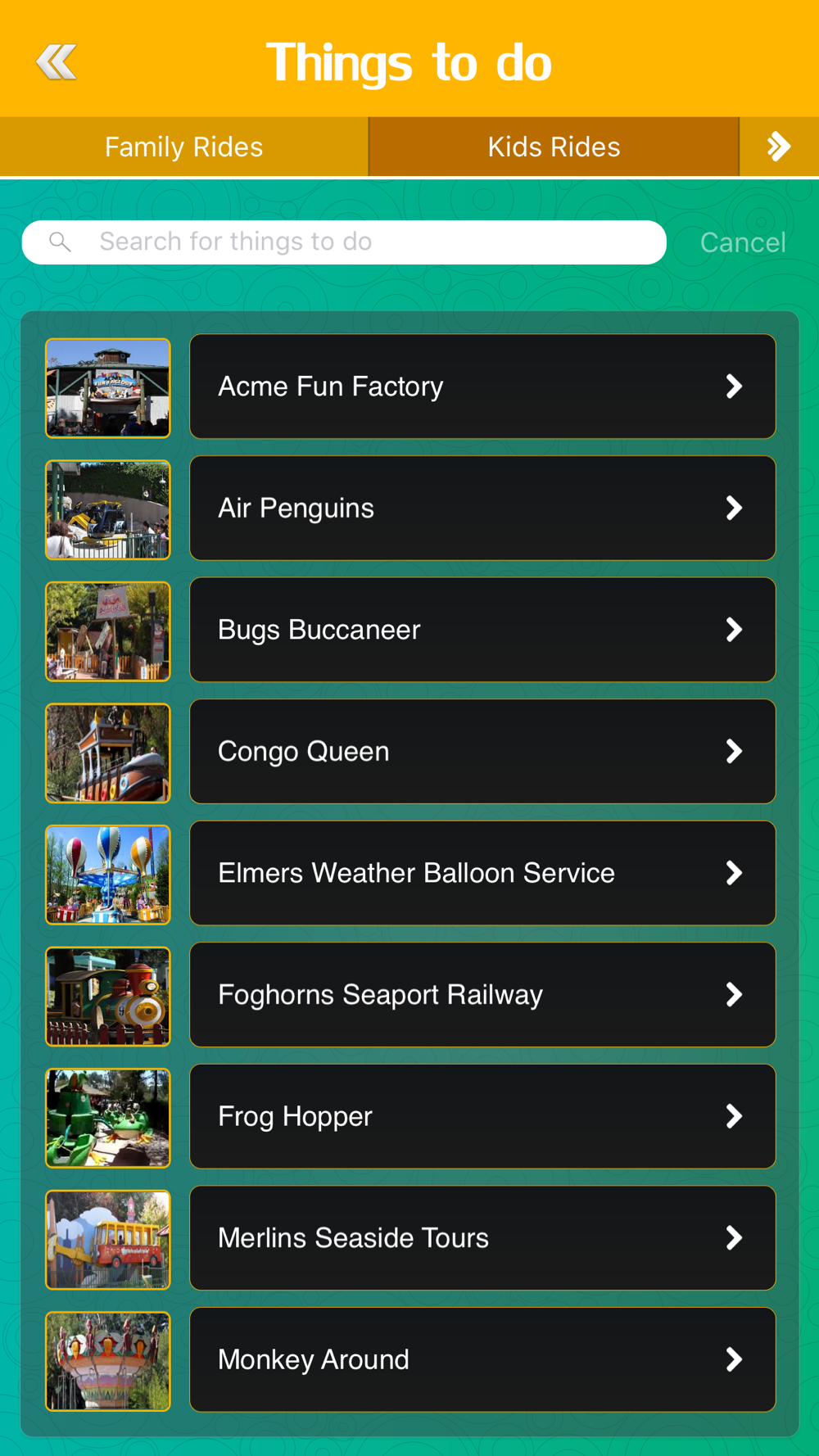819x1456 pixels.
Task: Show more category tabs with the arrow
Action: pos(778,147)
